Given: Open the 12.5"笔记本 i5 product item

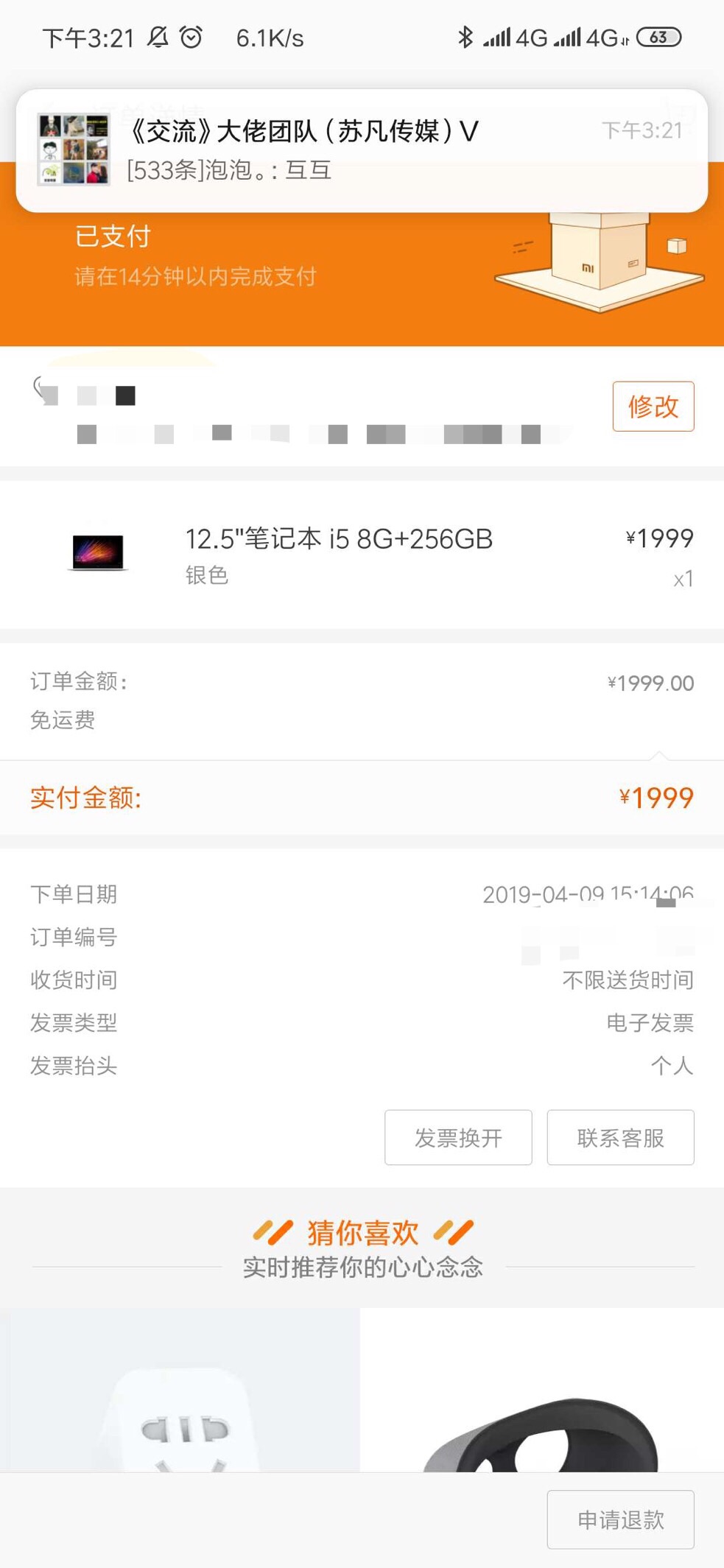Looking at the screenshot, I should pyautogui.click(x=339, y=553).
